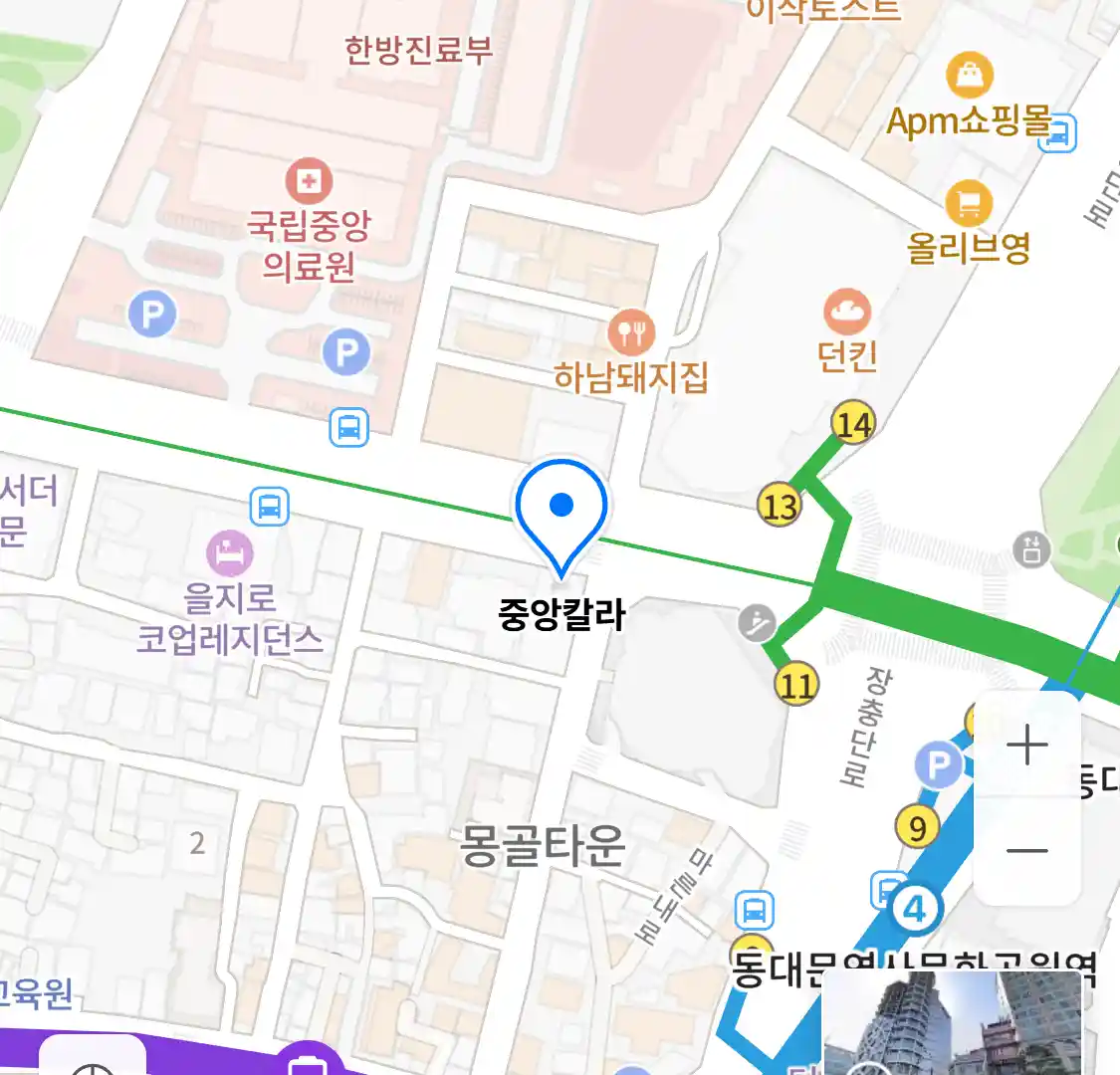The width and height of the screenshot is (1120, 1075).
Task: Zoom out with the minus button
Action: pyautogui.click(x=1026, y=851)
